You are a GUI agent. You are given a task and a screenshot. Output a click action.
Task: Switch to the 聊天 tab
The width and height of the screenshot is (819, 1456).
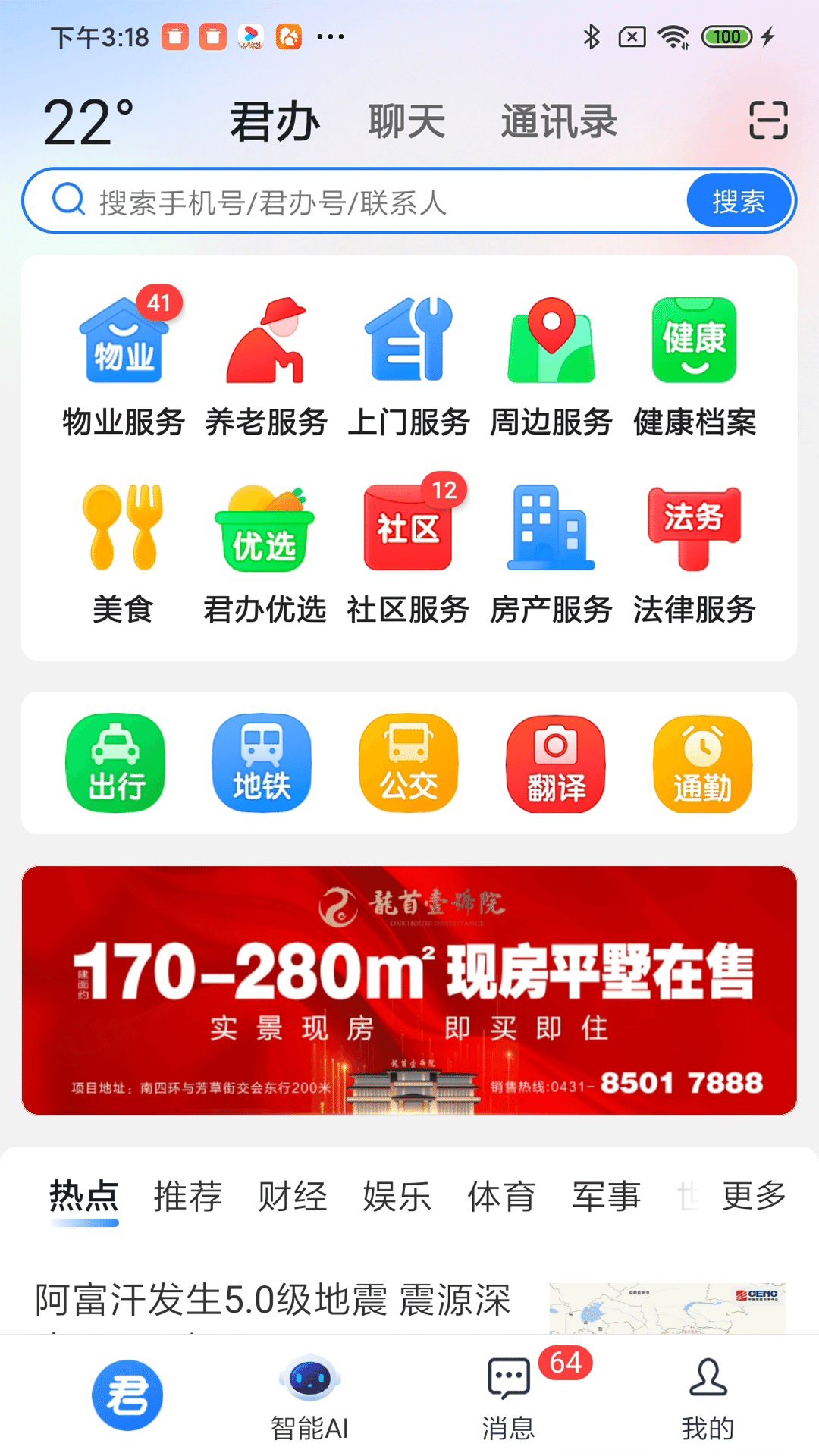[x=406, y=122]
